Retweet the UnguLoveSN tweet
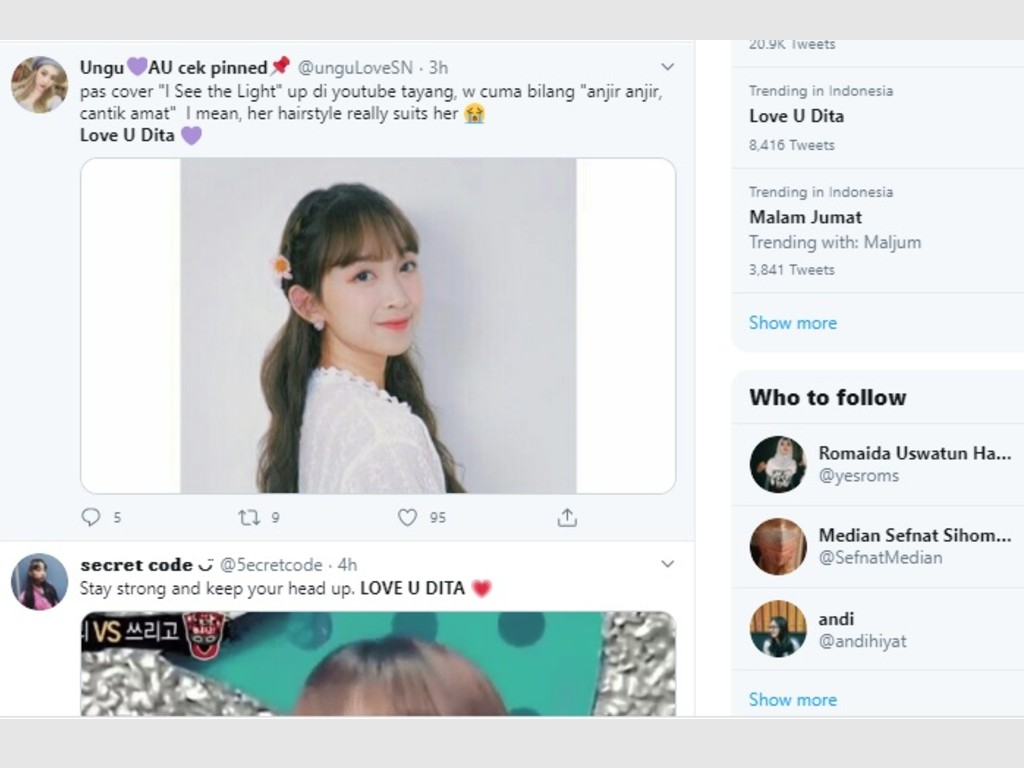Viewport: 1024px width, 768px height. coord(249,517)
